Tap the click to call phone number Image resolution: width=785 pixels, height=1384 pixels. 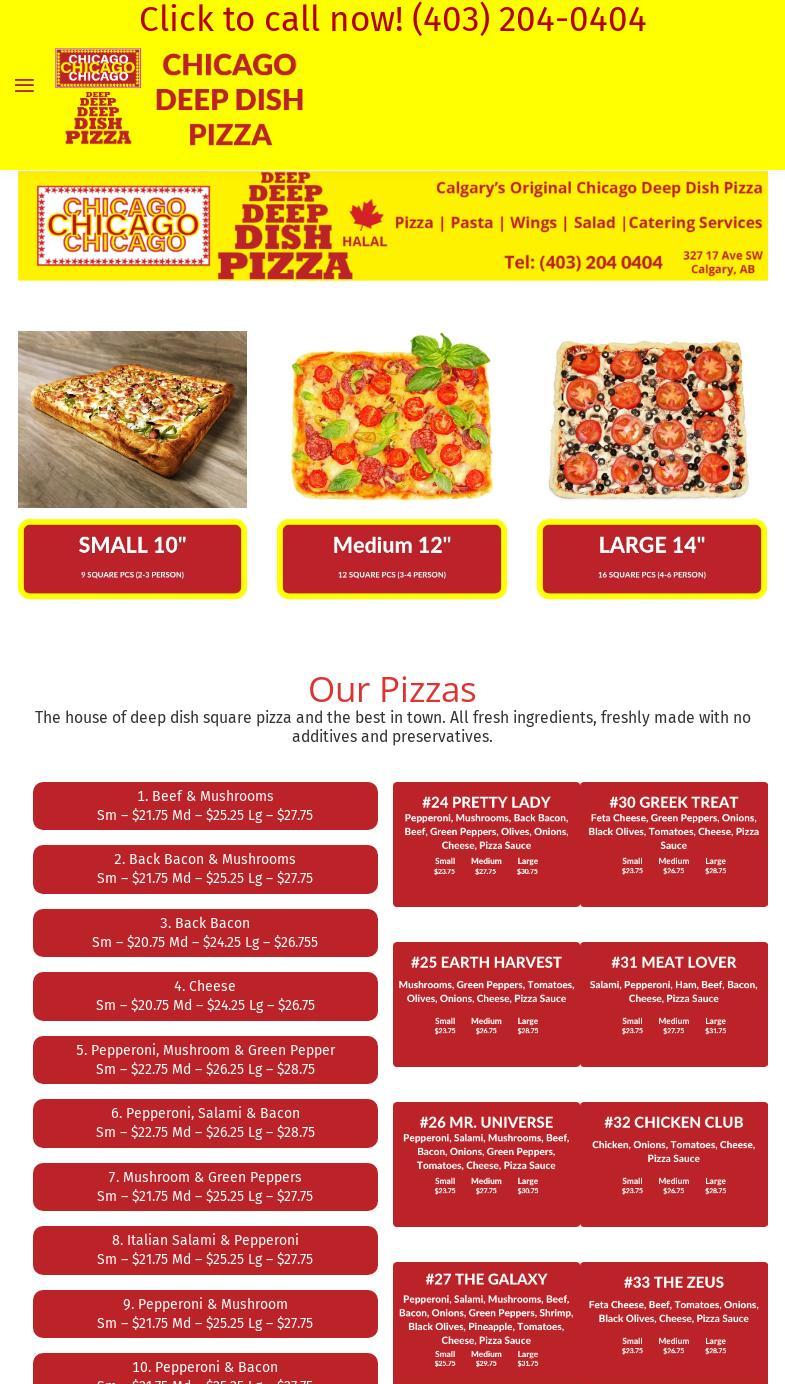pyautogui.click(x=392, y=20)
